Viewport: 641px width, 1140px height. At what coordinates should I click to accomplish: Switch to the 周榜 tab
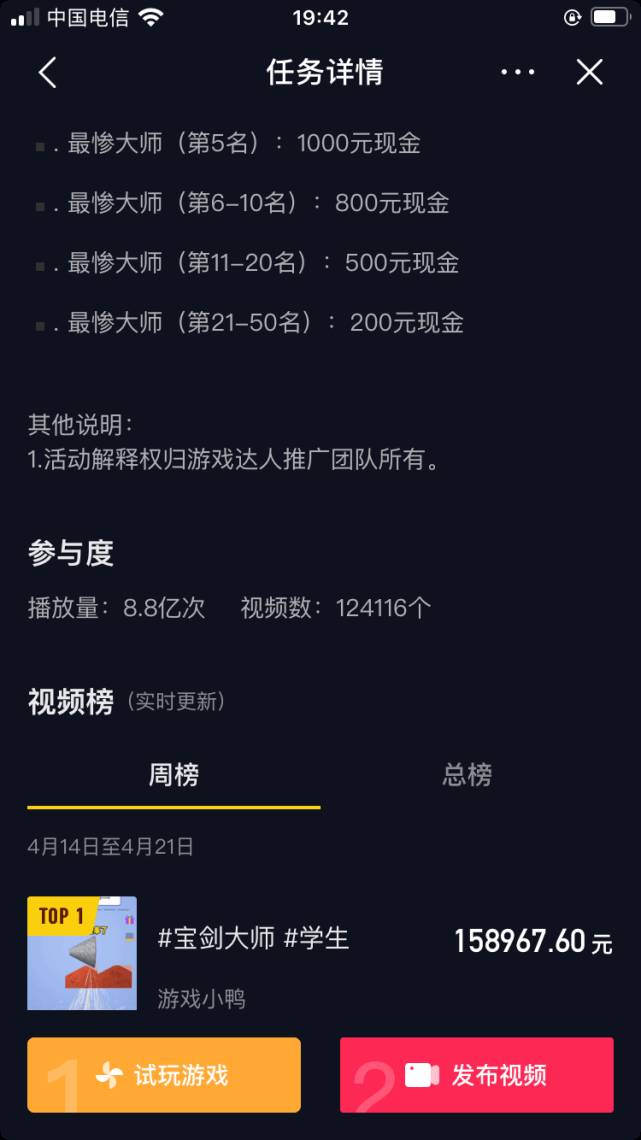174,775
